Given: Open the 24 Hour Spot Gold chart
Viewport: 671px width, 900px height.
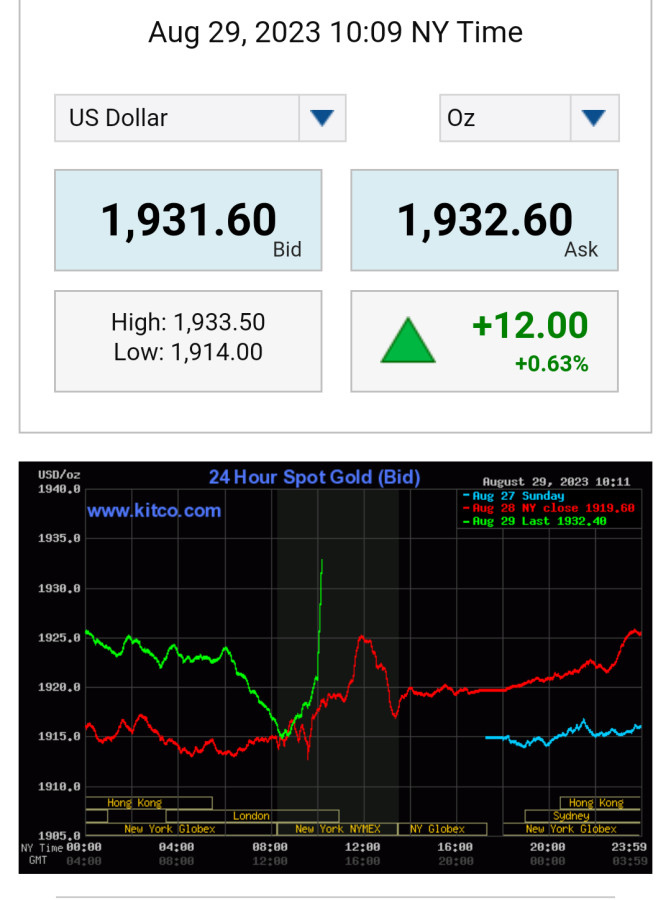Looking at the screenshot, I should pyautogui.click(x=335, y=667).
